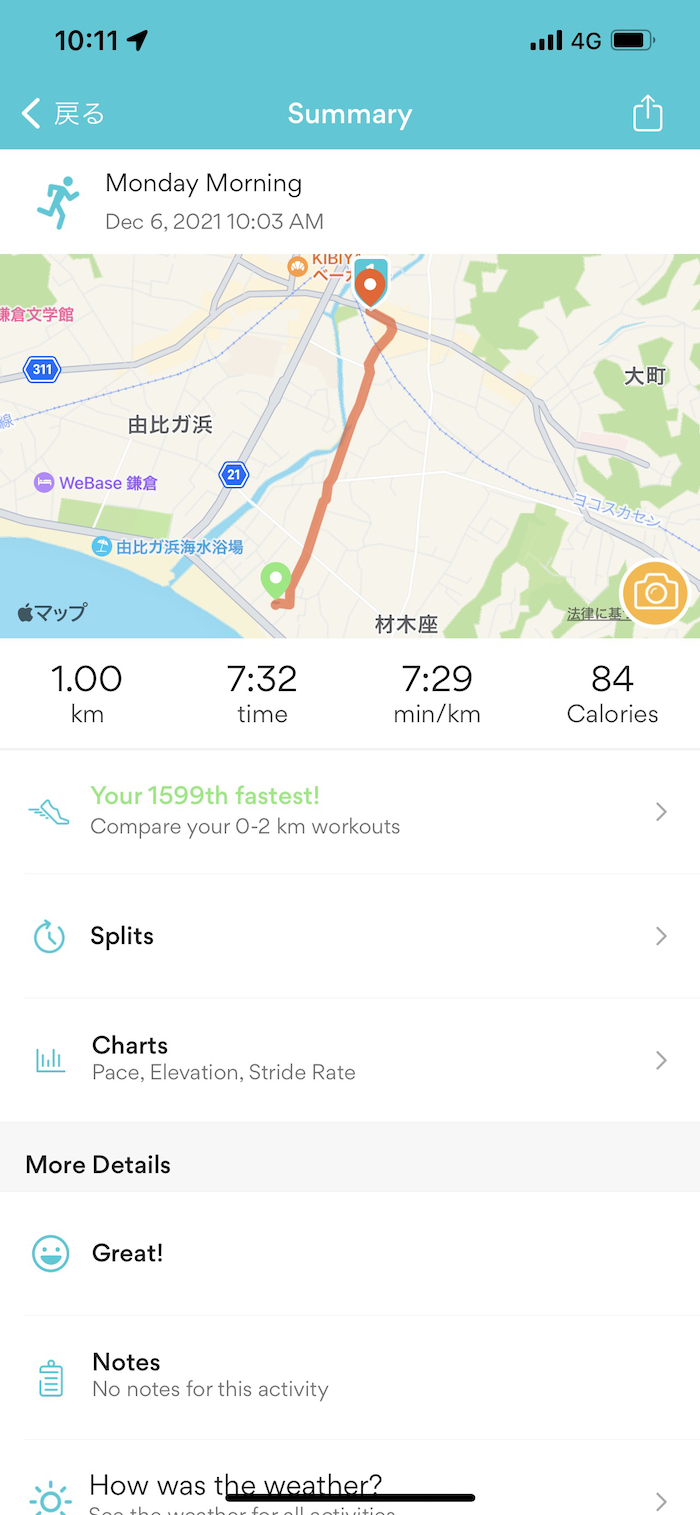Image resolution: width=700 pixels, height=1515 pixels.
Task: Open the Splits row
Action: (350, 936)
